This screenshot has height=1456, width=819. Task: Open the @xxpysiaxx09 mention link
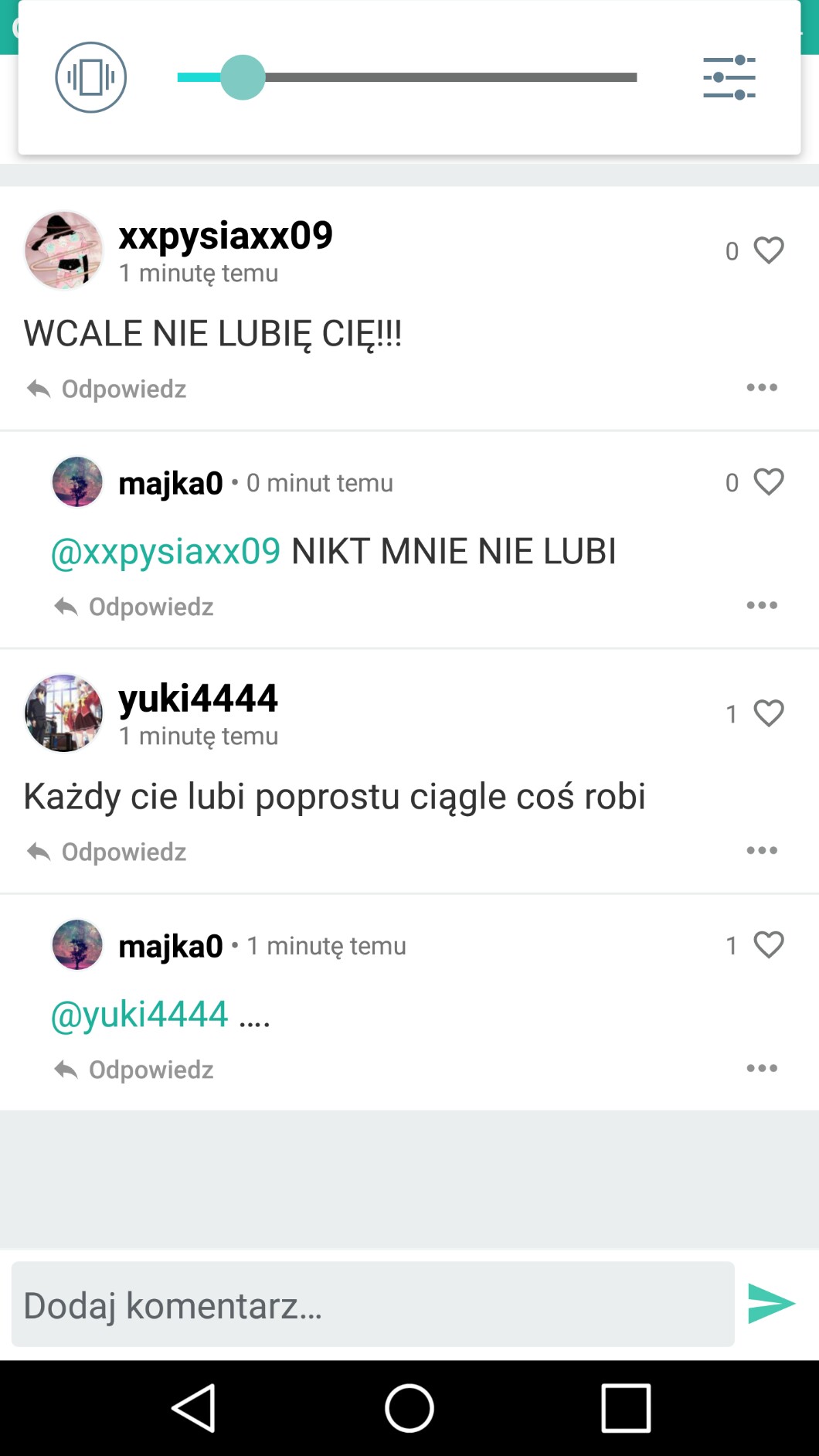tap(165, 551)
